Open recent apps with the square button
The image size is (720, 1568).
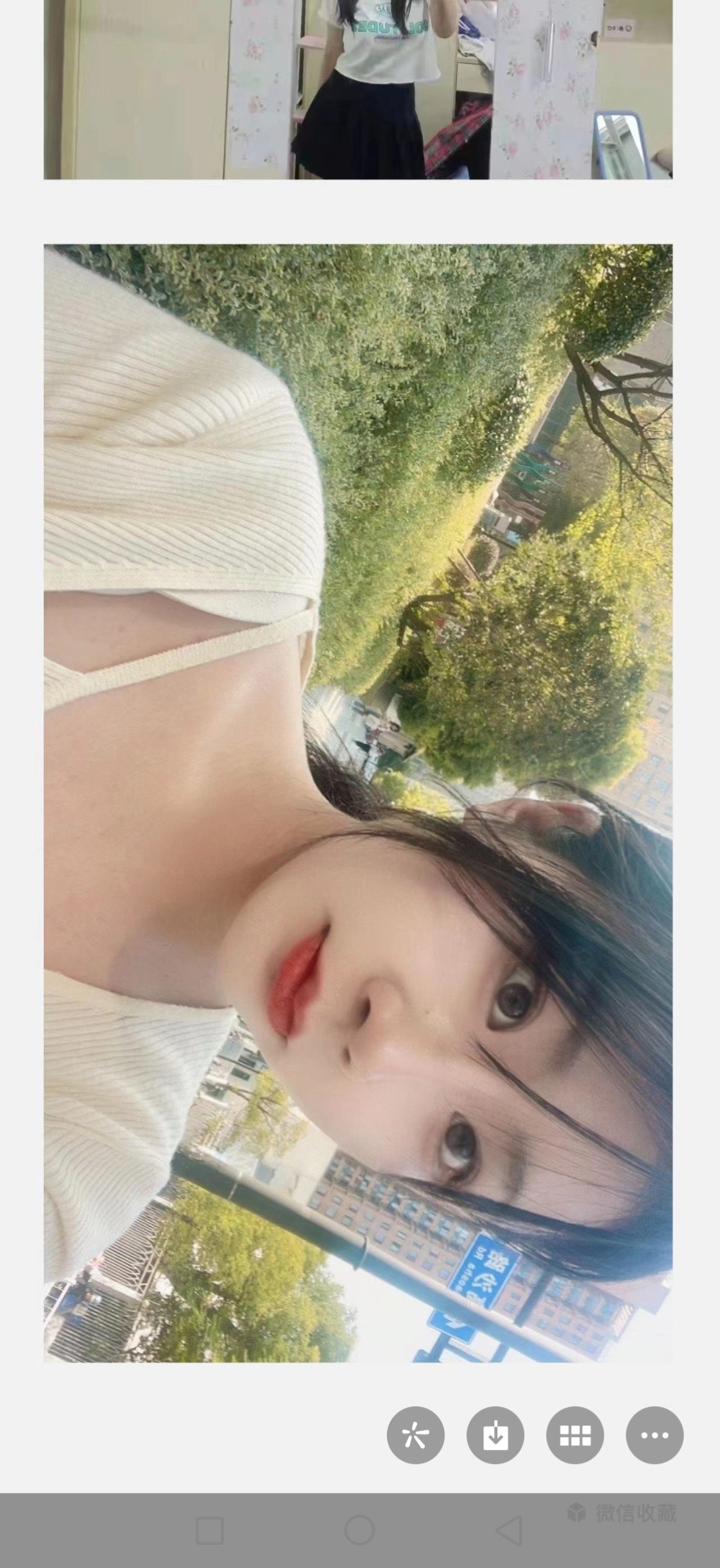point(210,1531)
